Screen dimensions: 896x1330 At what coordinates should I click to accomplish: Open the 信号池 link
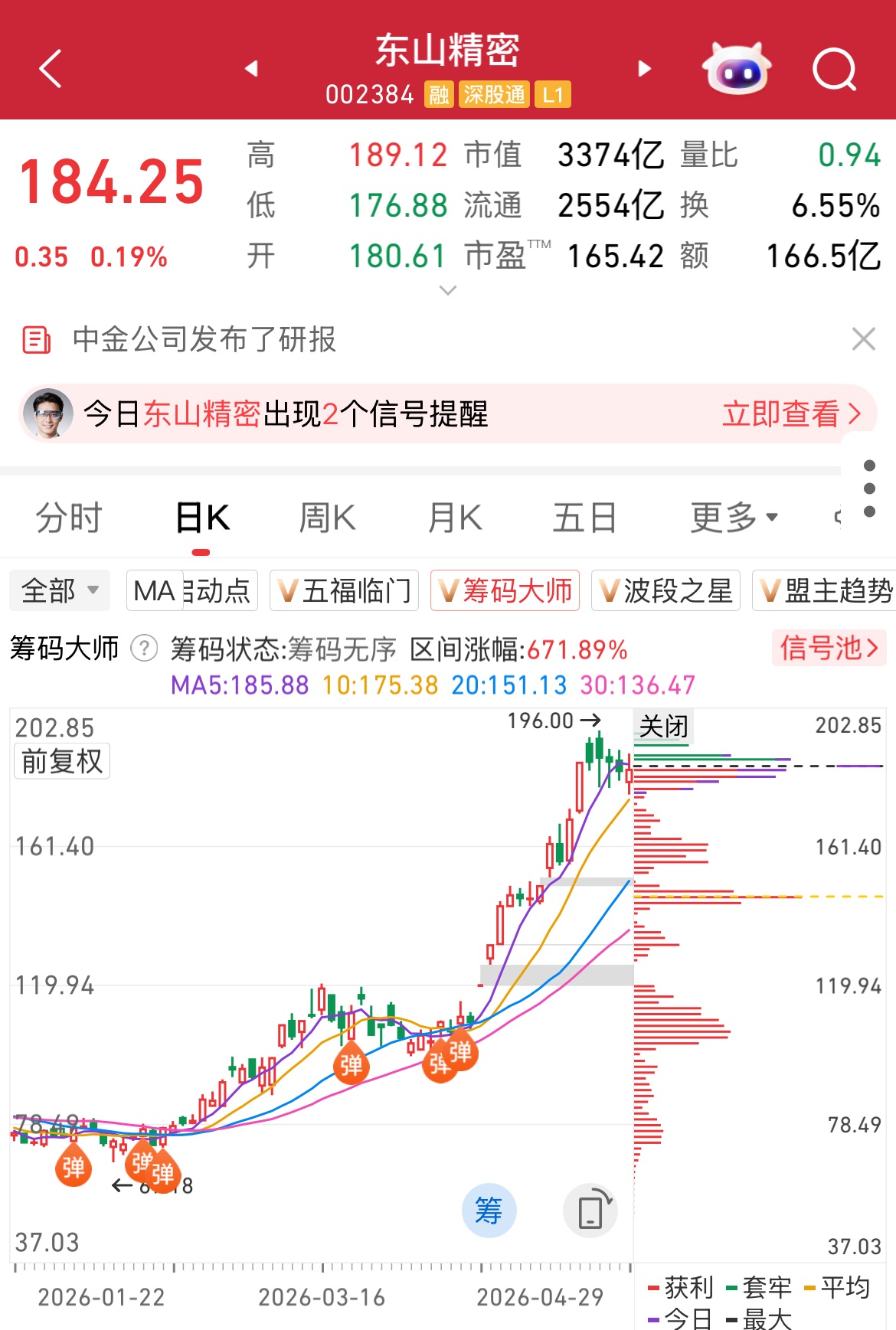point(829,648)
